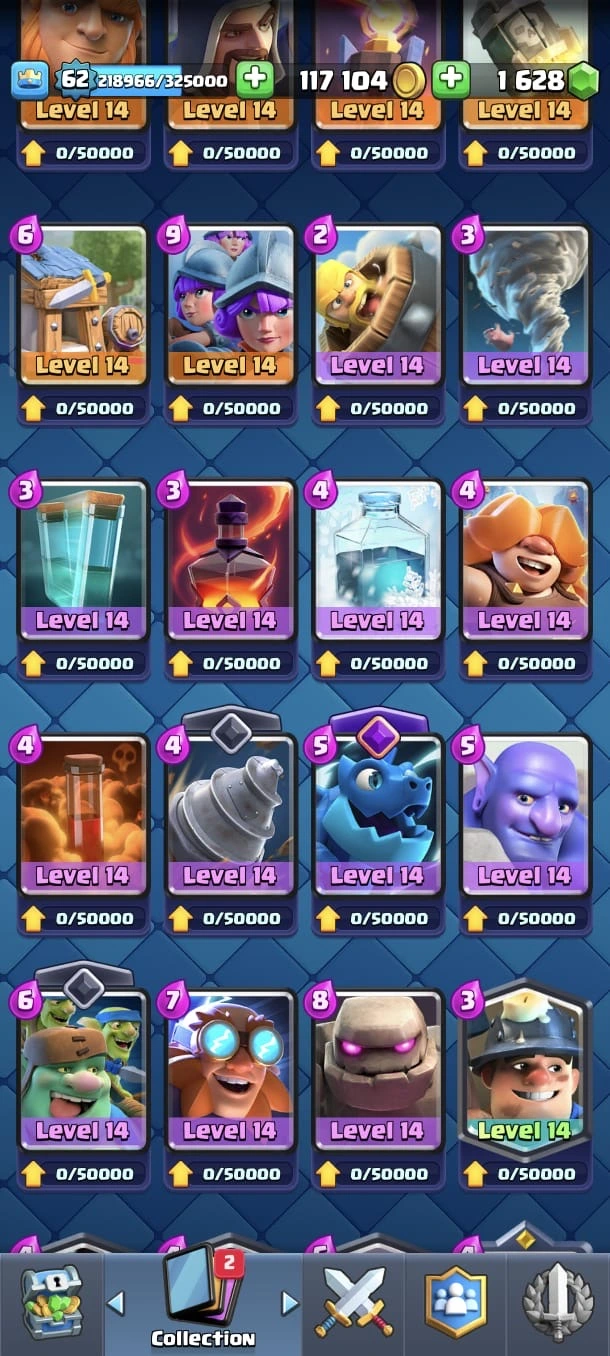Select the Goblin Drill card
Screen dimensions: 610x1356
pyautogui.click(x=229, y=815)
